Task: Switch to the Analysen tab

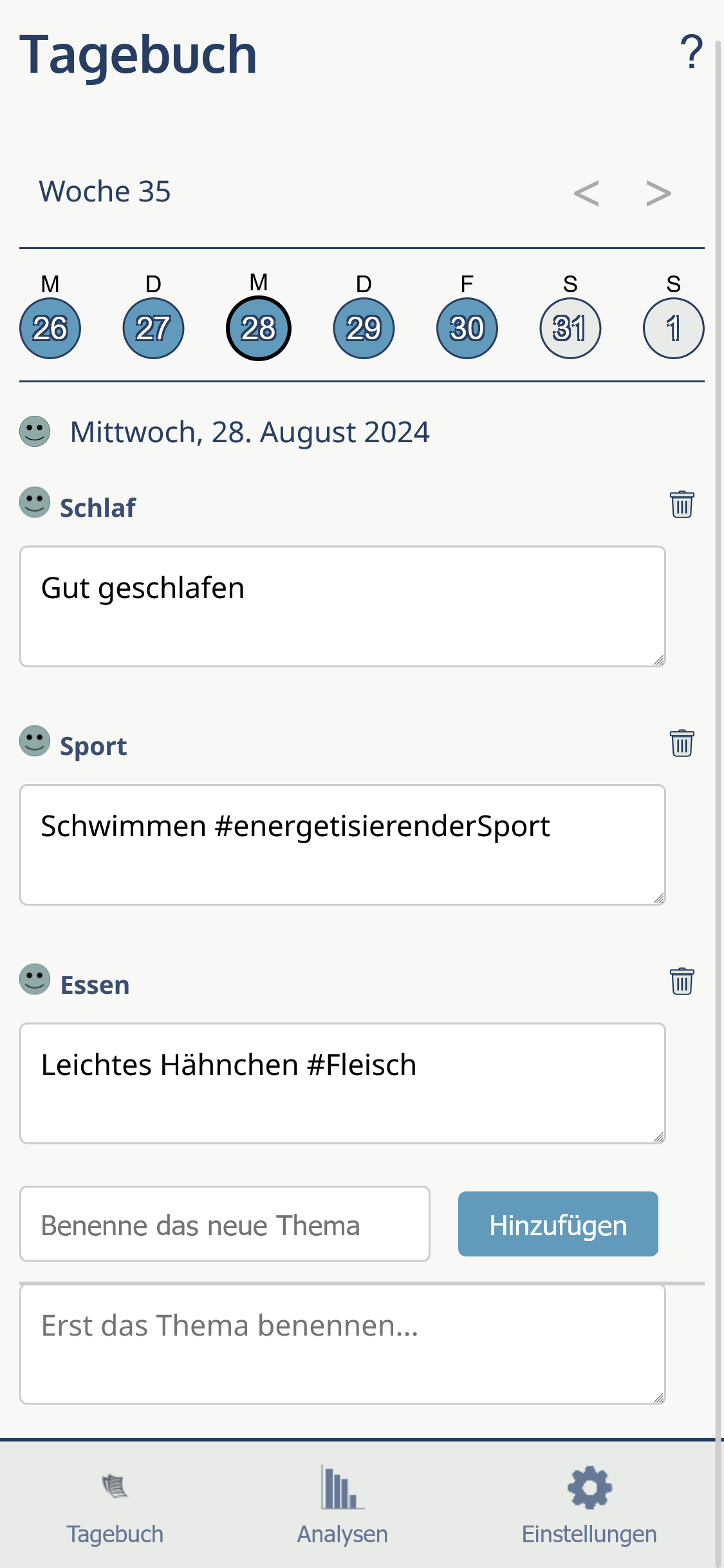Action: pos(342,1505)
